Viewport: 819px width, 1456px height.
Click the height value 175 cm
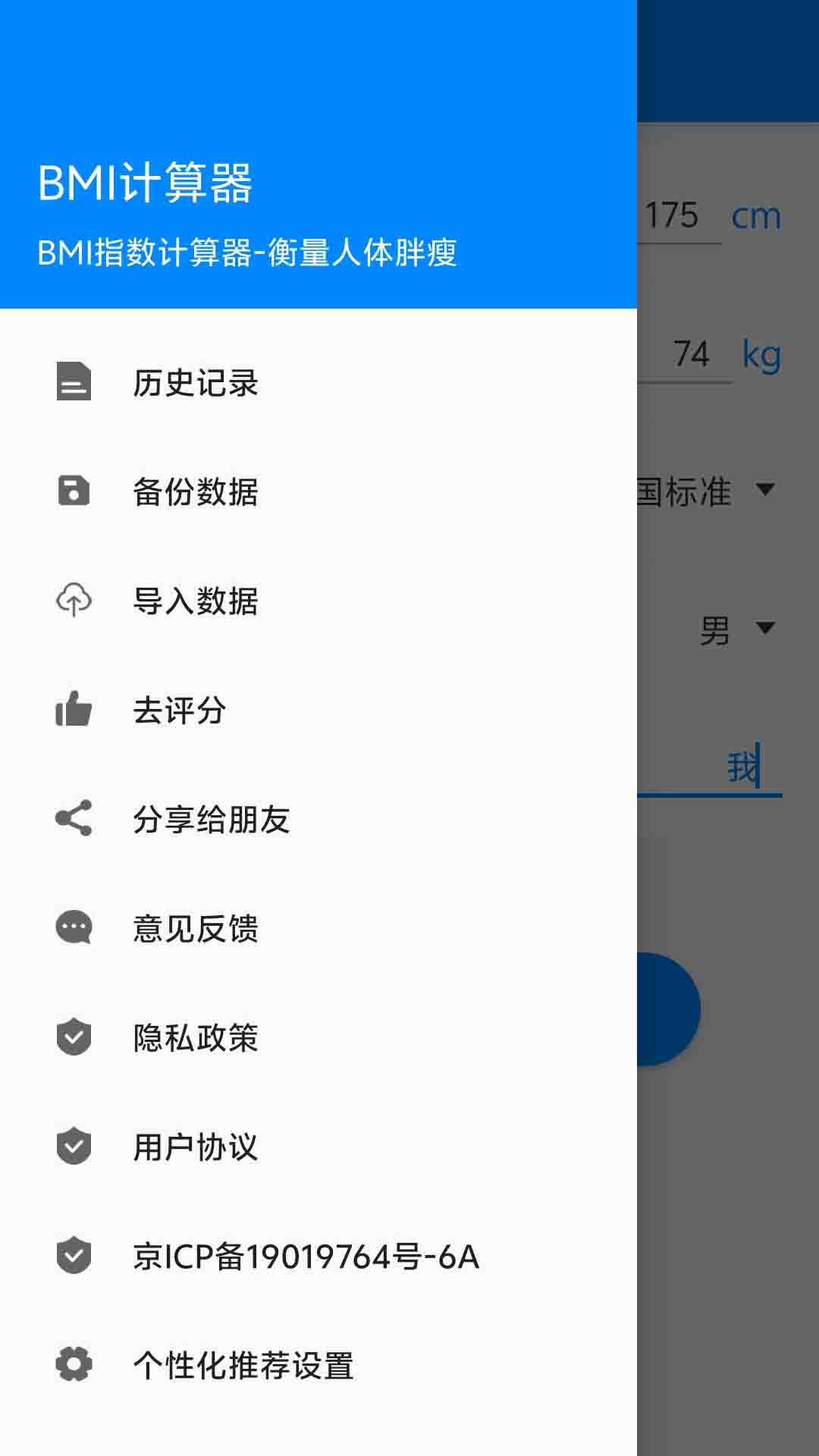679,215
